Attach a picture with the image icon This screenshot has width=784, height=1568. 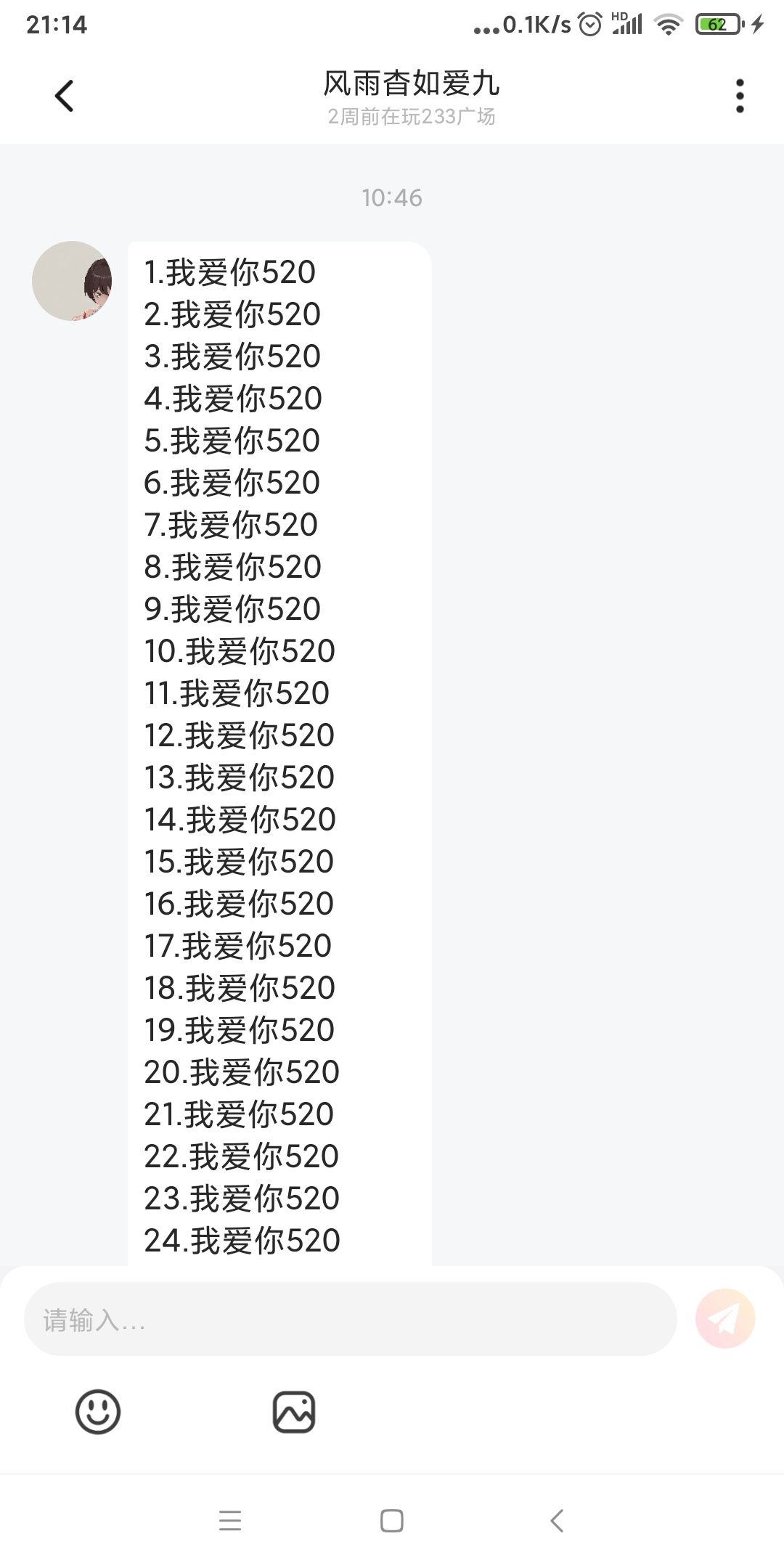(x=294, y=1412)
